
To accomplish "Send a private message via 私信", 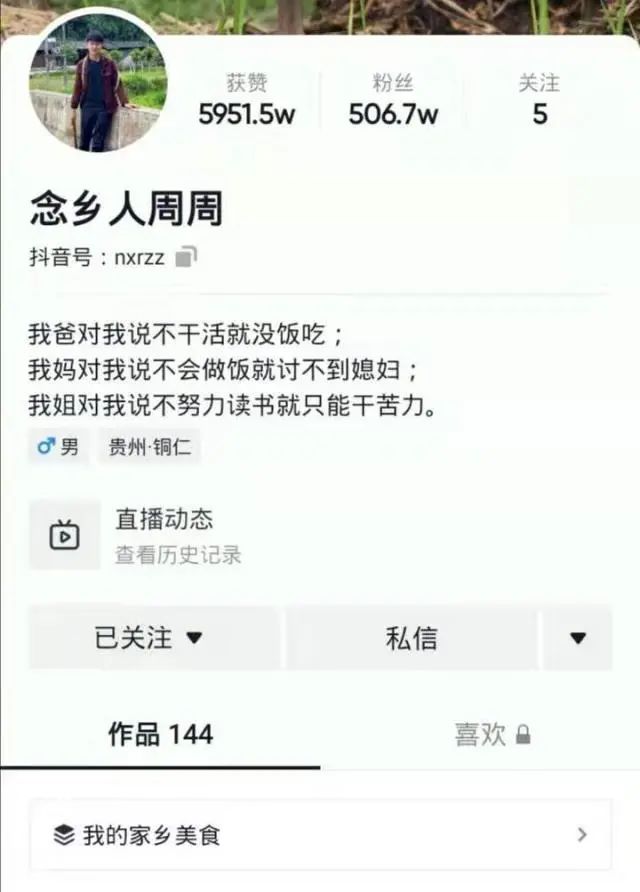I will coord(411,638).
